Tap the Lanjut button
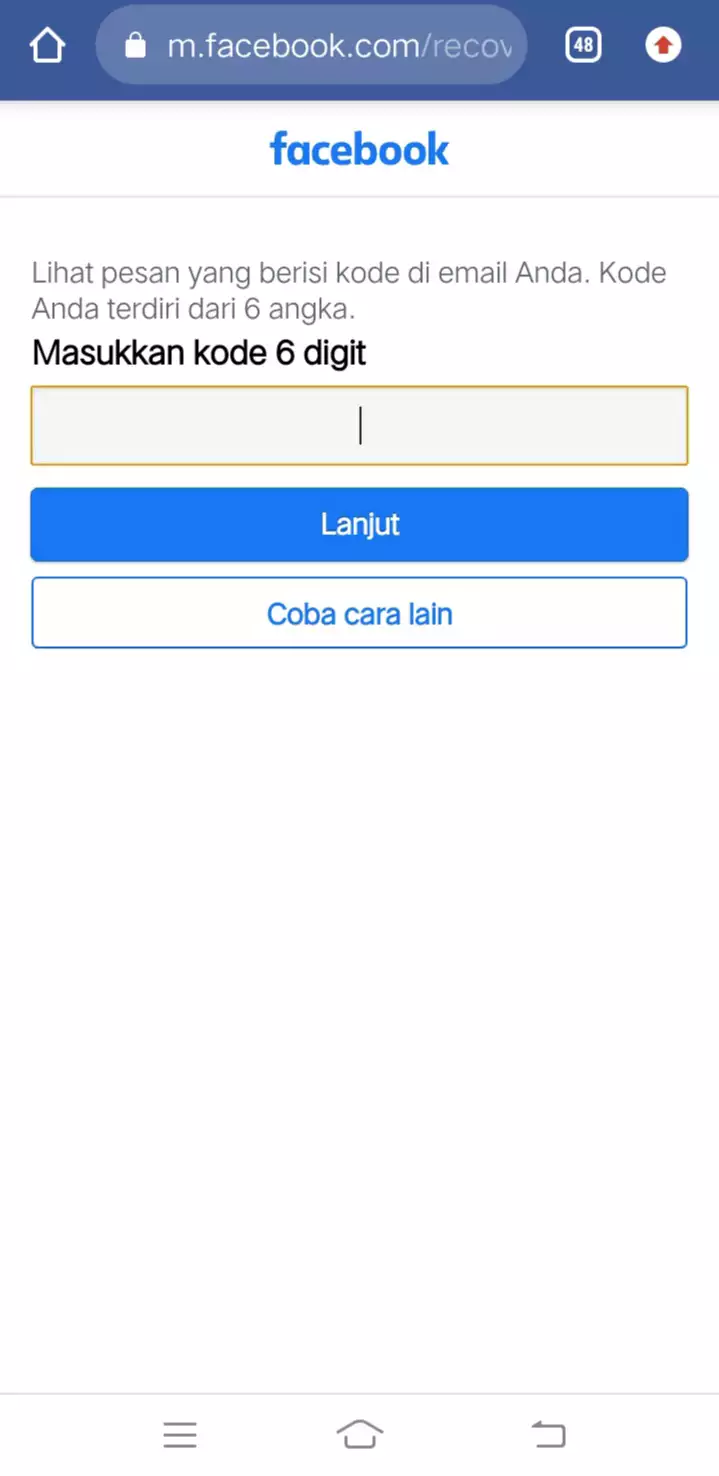Viewport: 719px width, 1476px height. coord(359,524)
